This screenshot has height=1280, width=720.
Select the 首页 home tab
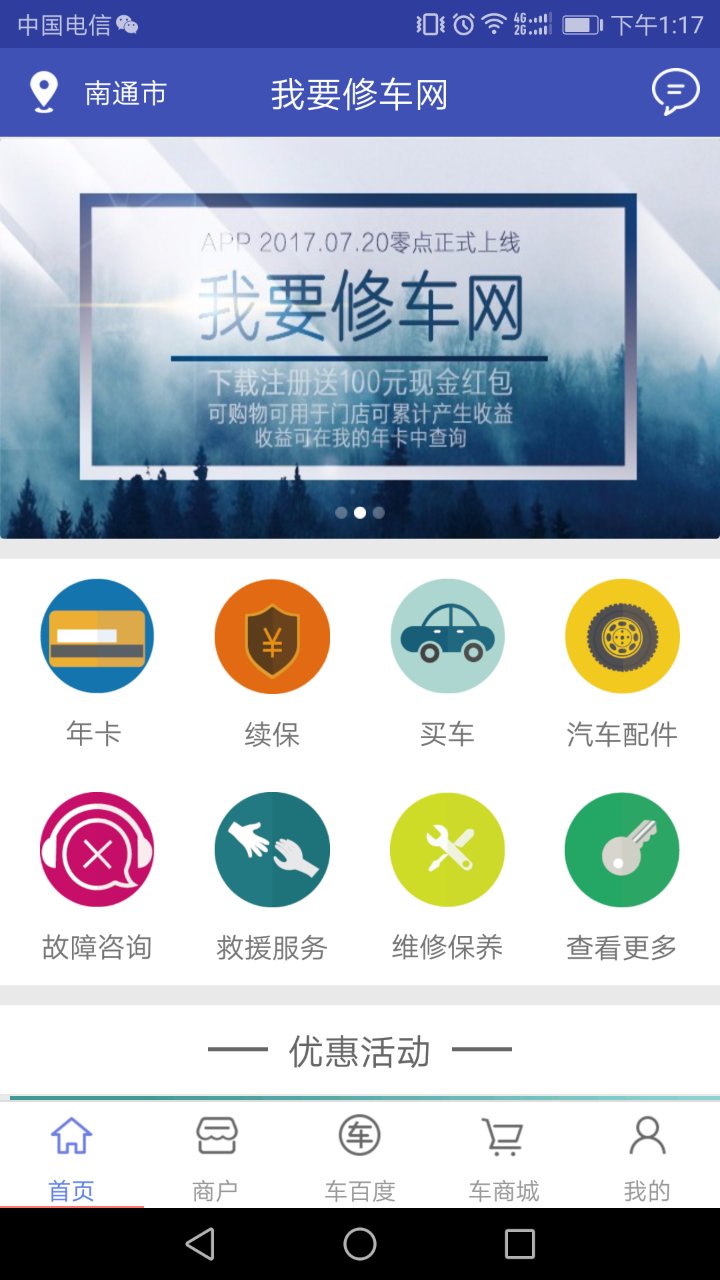coord(72,1158)
